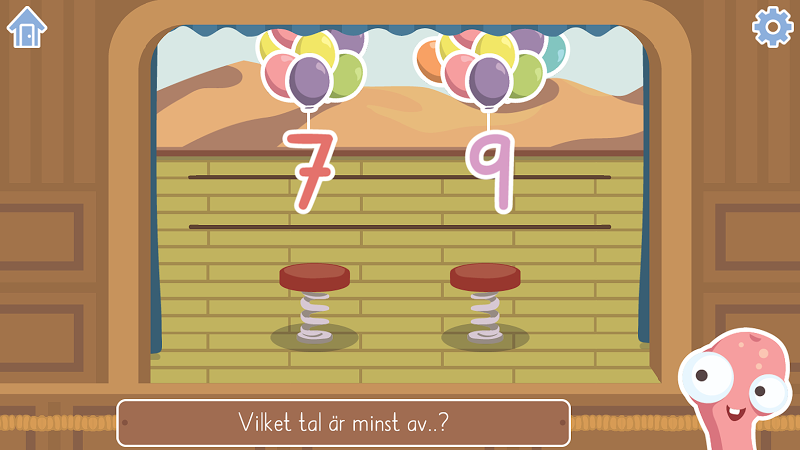Go back to the home screen

pos(27,27)
